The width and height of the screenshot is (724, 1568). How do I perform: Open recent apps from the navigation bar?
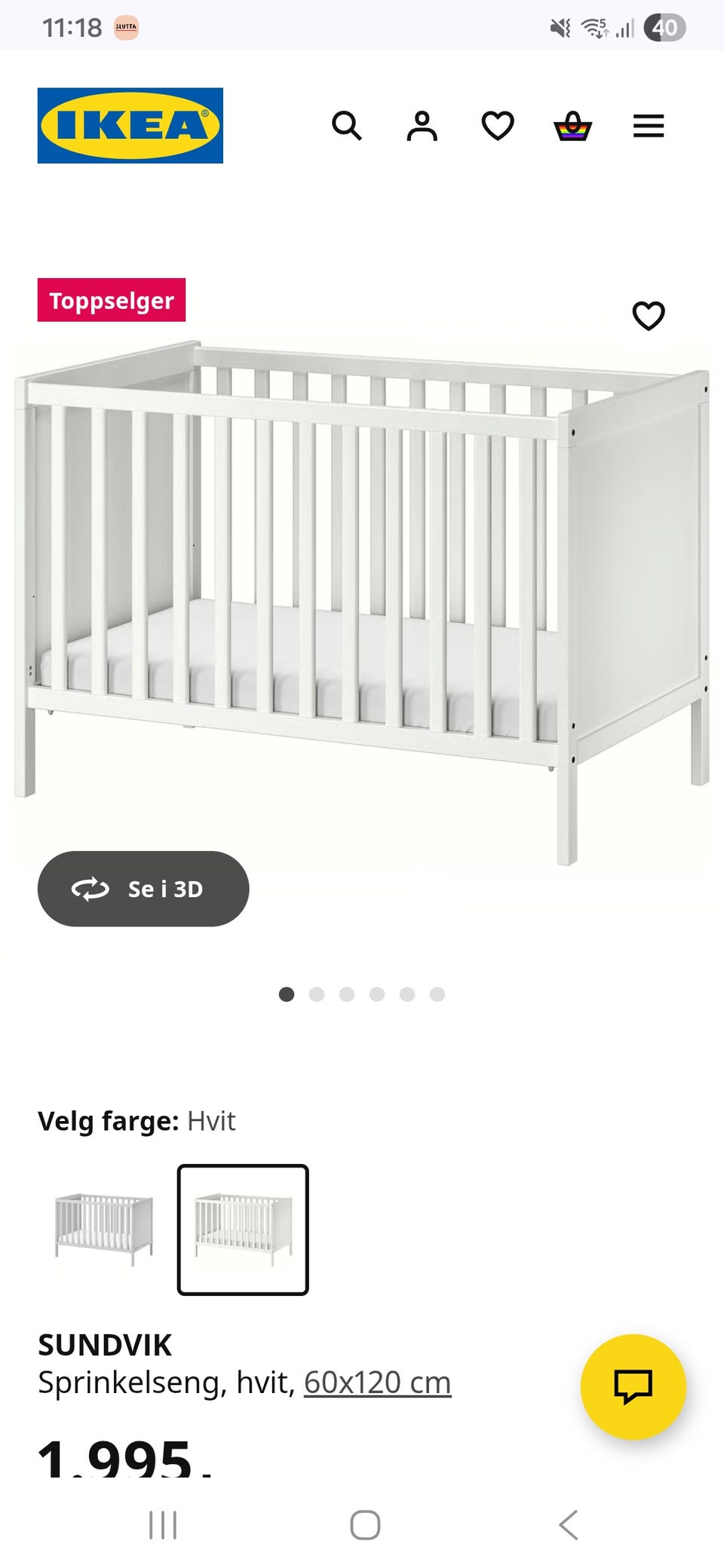163,1524
